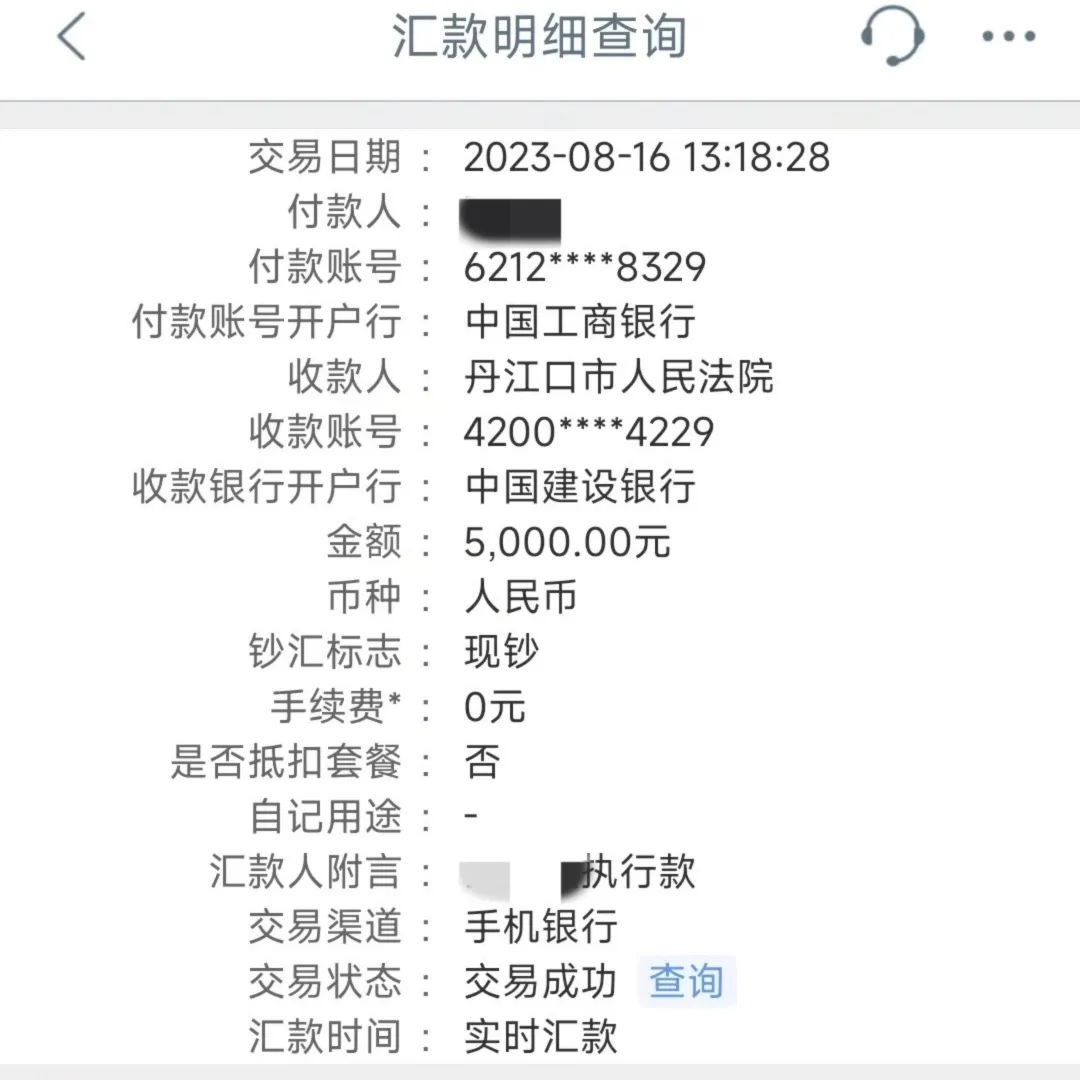Contact customer service via headset icon
Image resolution: width=1080 pixels, height=1080 pixels.
(892, 36)
